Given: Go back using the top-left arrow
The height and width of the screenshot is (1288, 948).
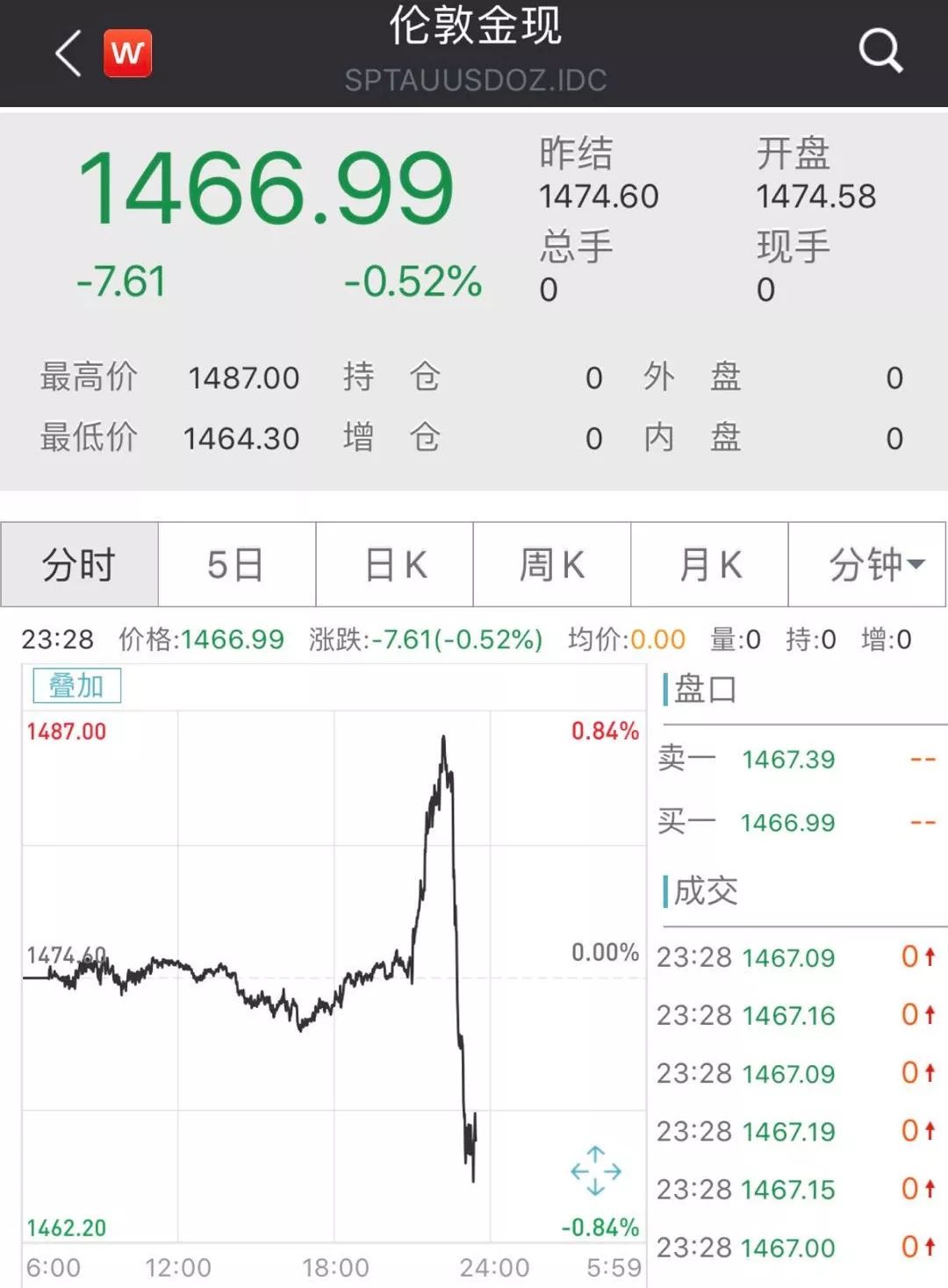Looking at the screenshot, I should (68, 53).
